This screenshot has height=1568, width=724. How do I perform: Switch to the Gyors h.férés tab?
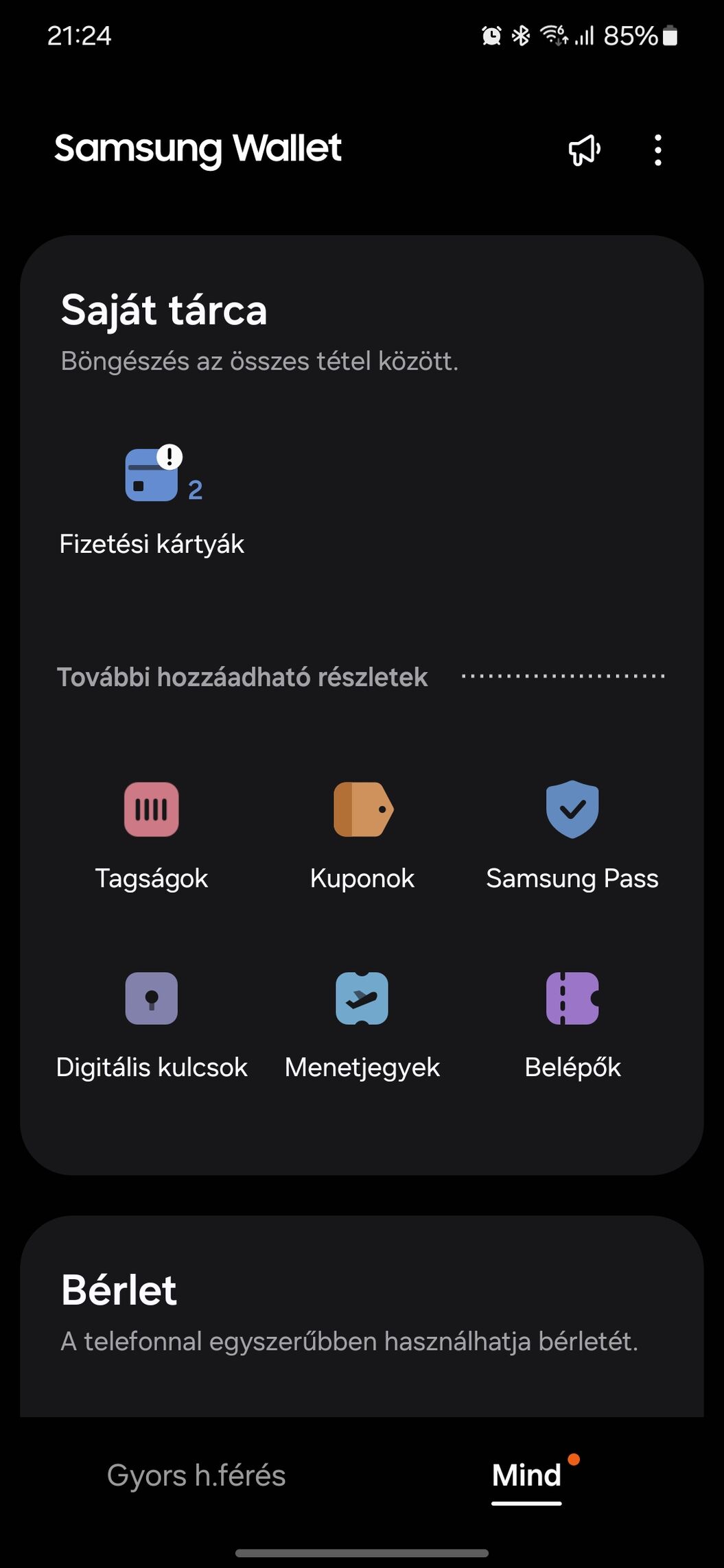click(x=196, y=1475)
